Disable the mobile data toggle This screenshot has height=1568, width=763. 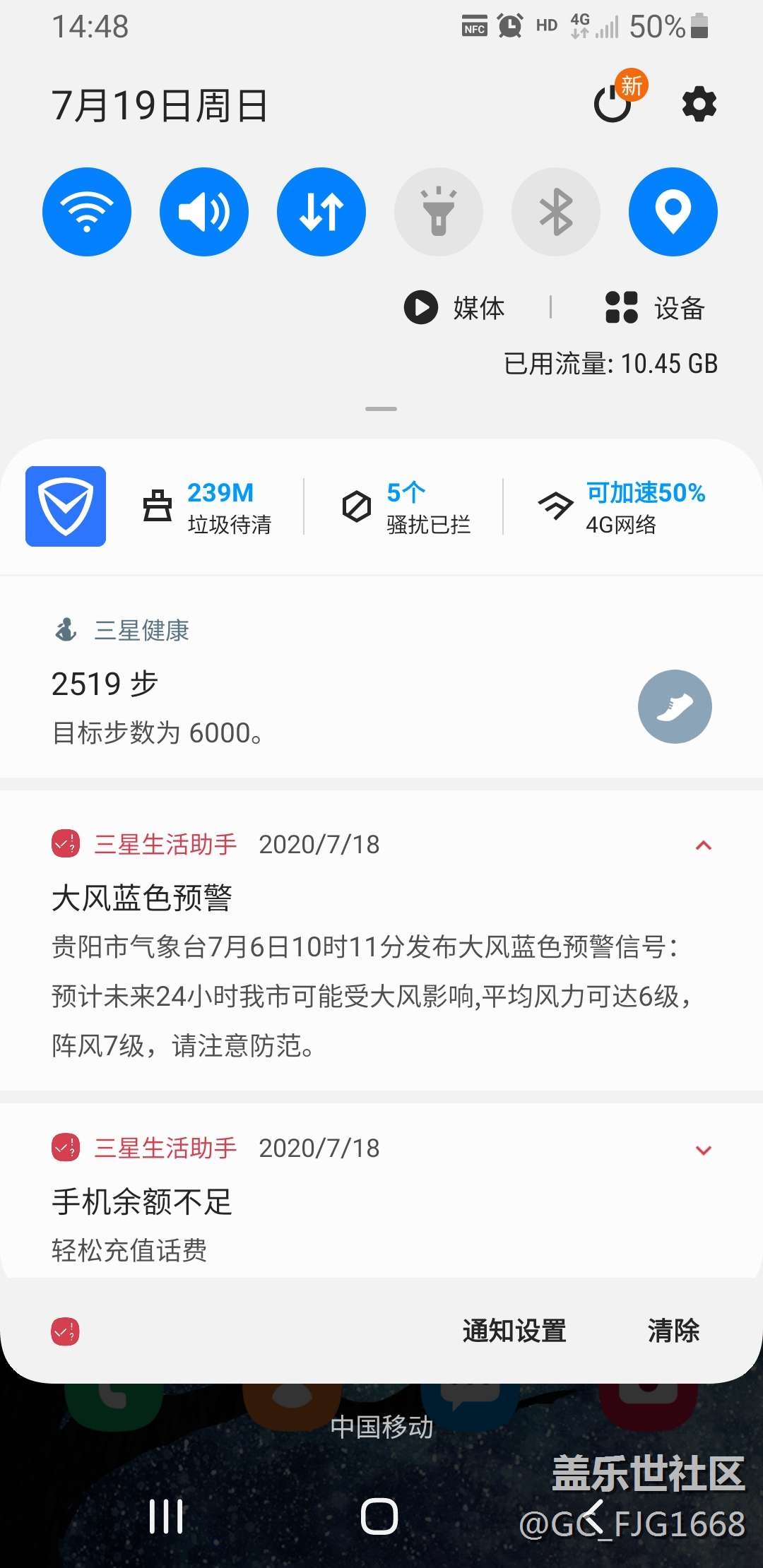coord(321,212)
